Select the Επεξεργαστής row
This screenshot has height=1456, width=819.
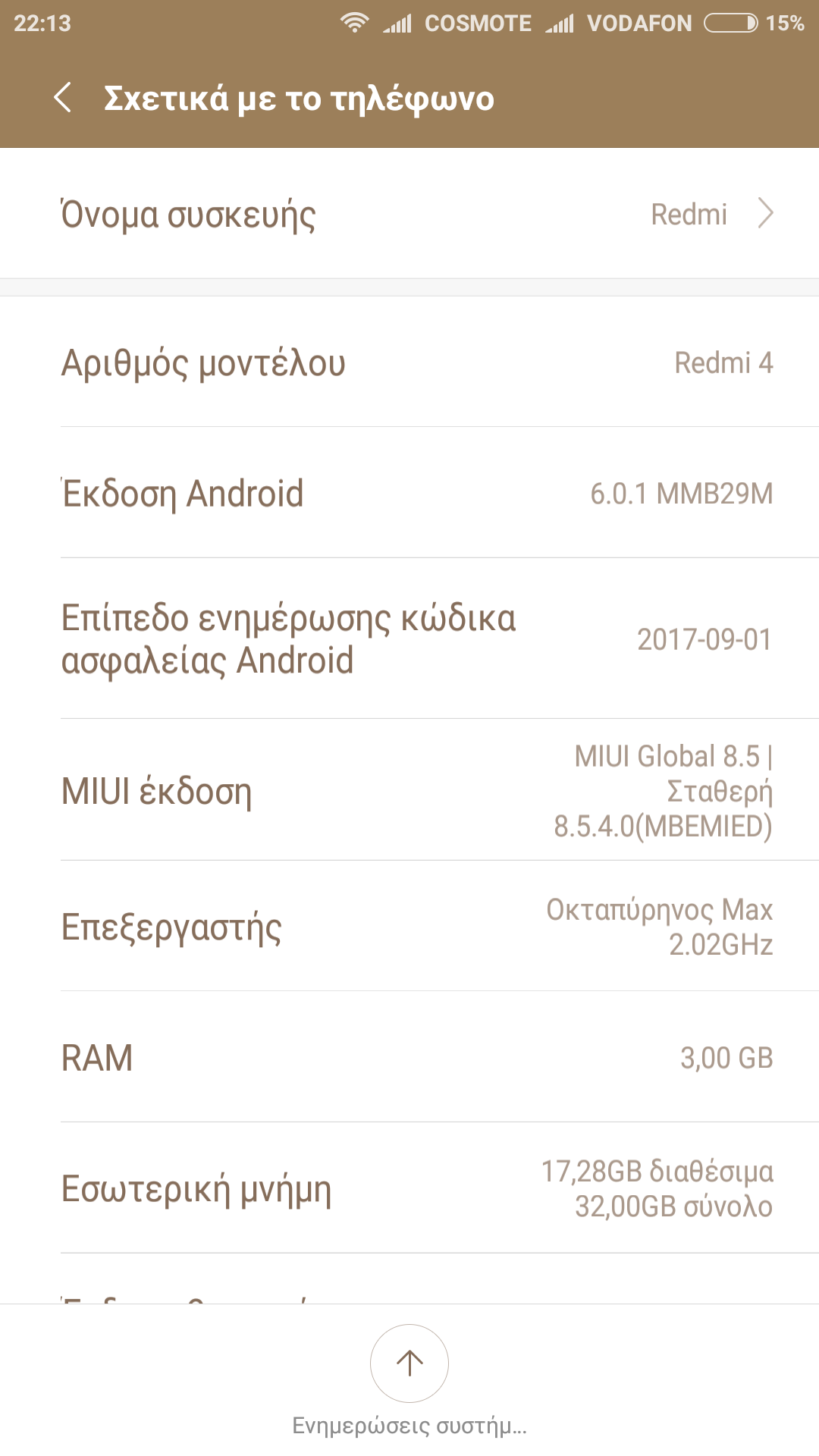409,927
